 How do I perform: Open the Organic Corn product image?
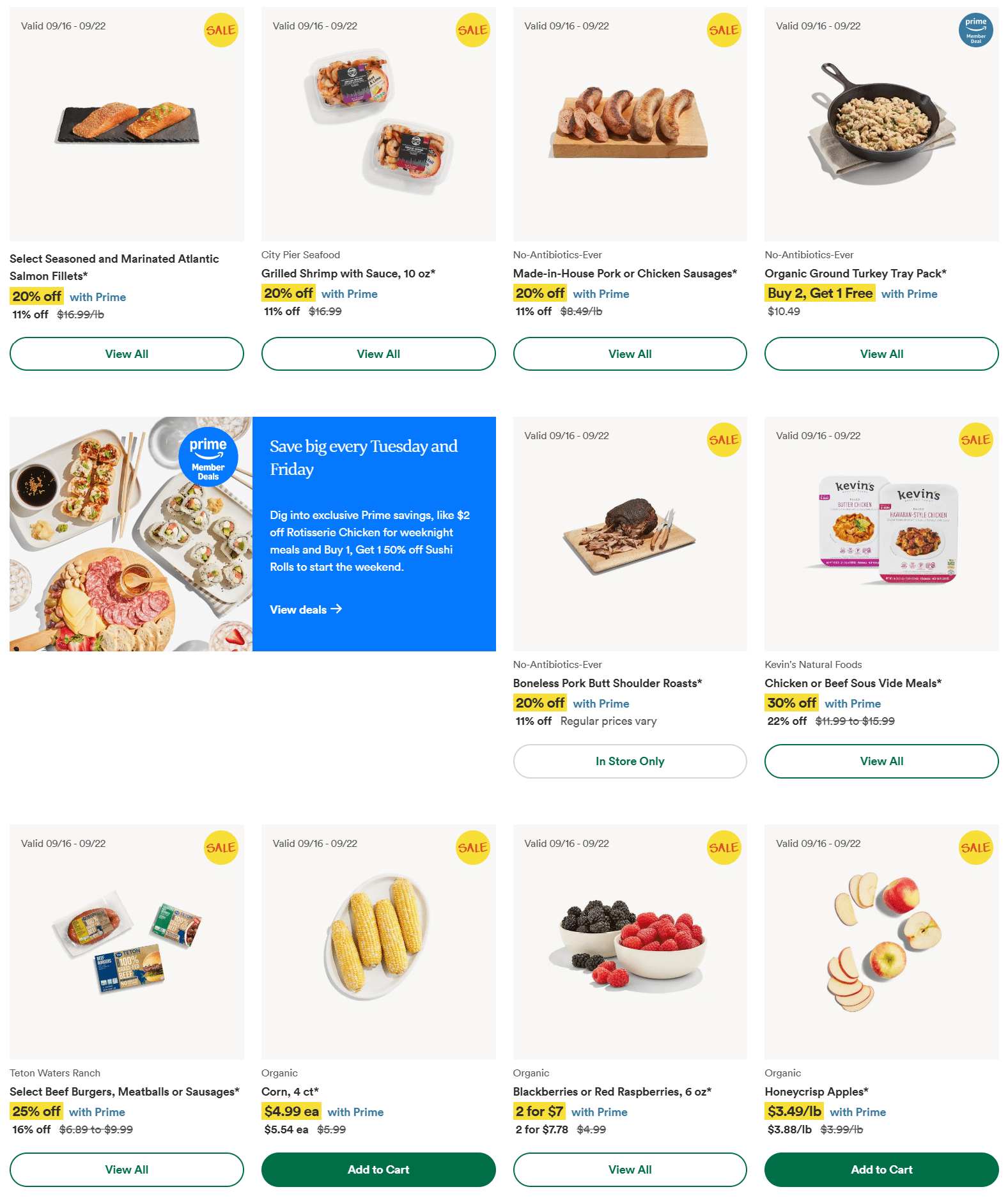378,942
